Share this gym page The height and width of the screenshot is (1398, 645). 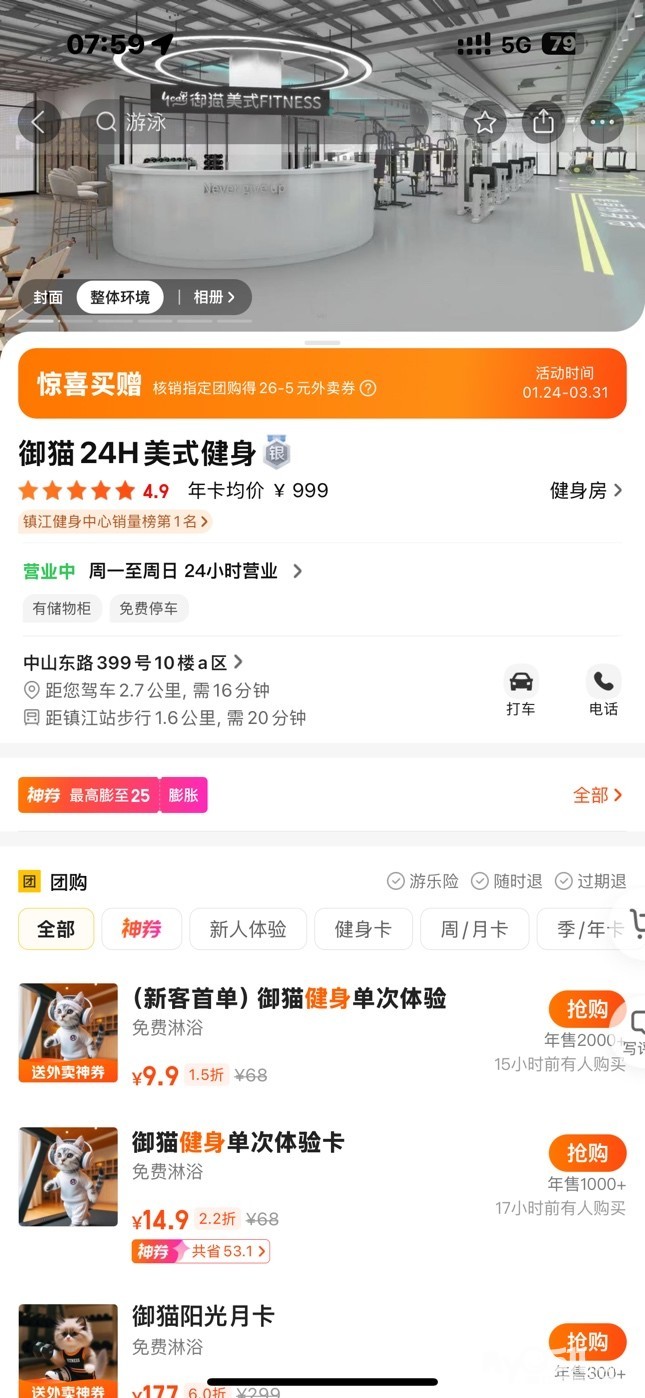click(543, 122)
